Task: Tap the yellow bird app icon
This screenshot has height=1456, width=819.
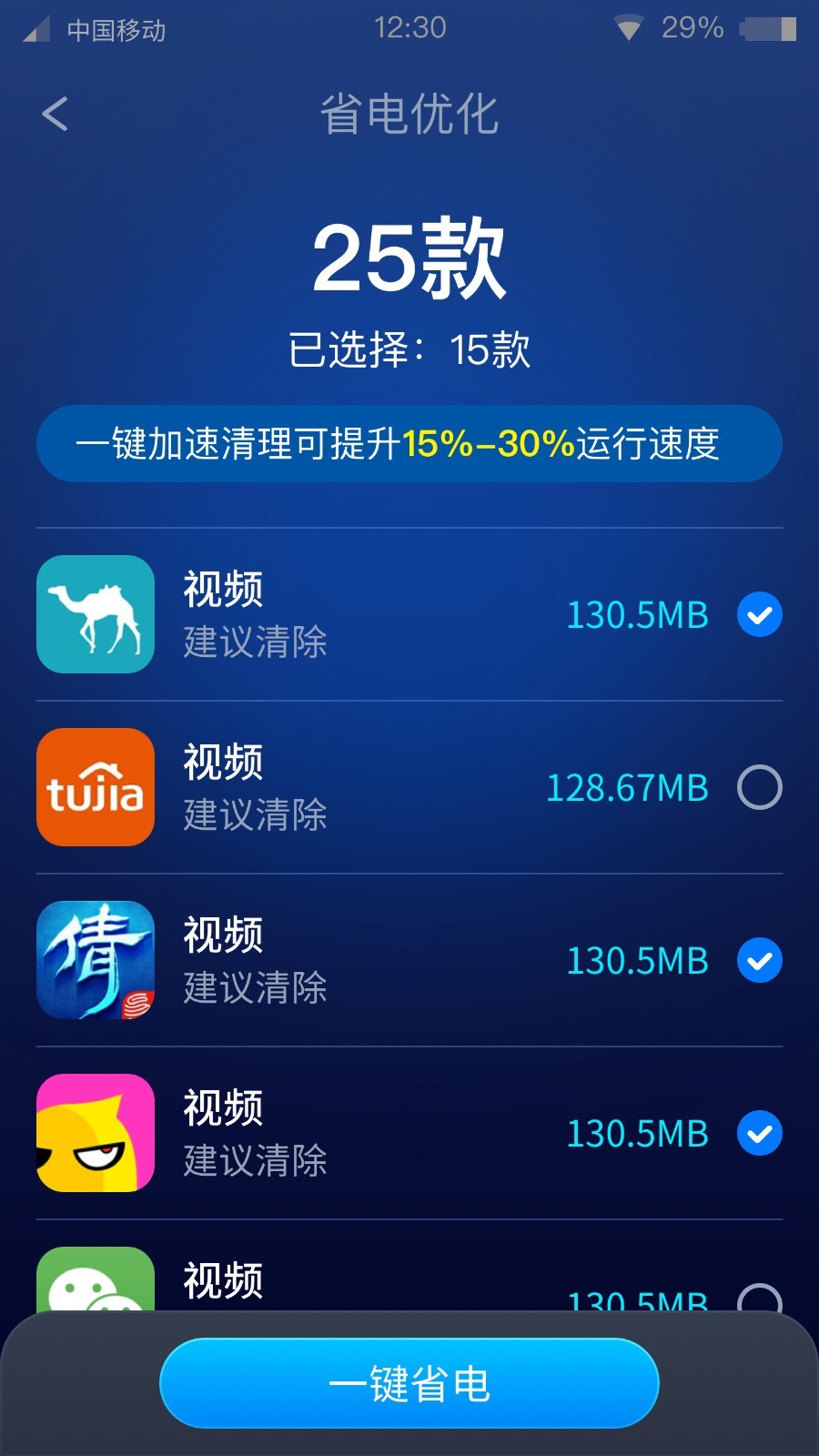Action: 95,1134
